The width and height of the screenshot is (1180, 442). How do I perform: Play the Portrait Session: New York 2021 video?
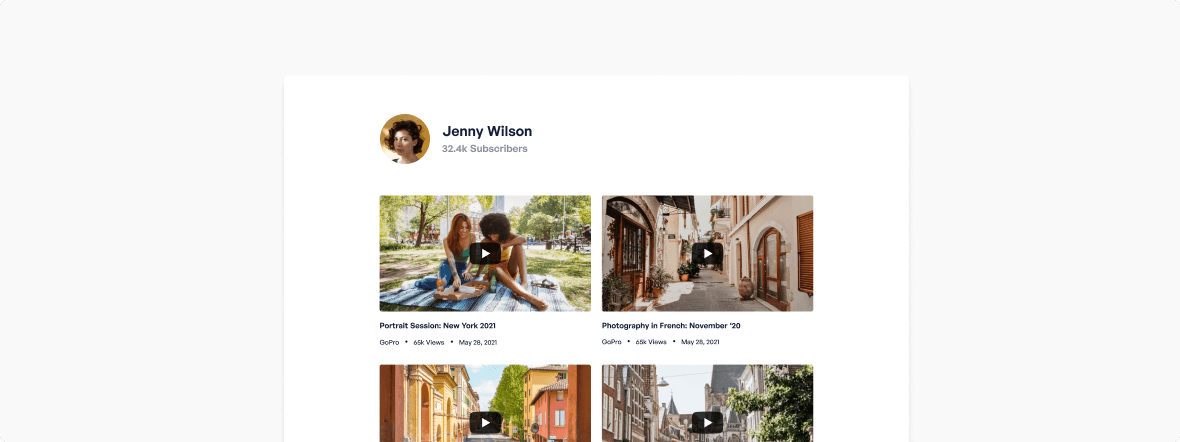point(485,254)
